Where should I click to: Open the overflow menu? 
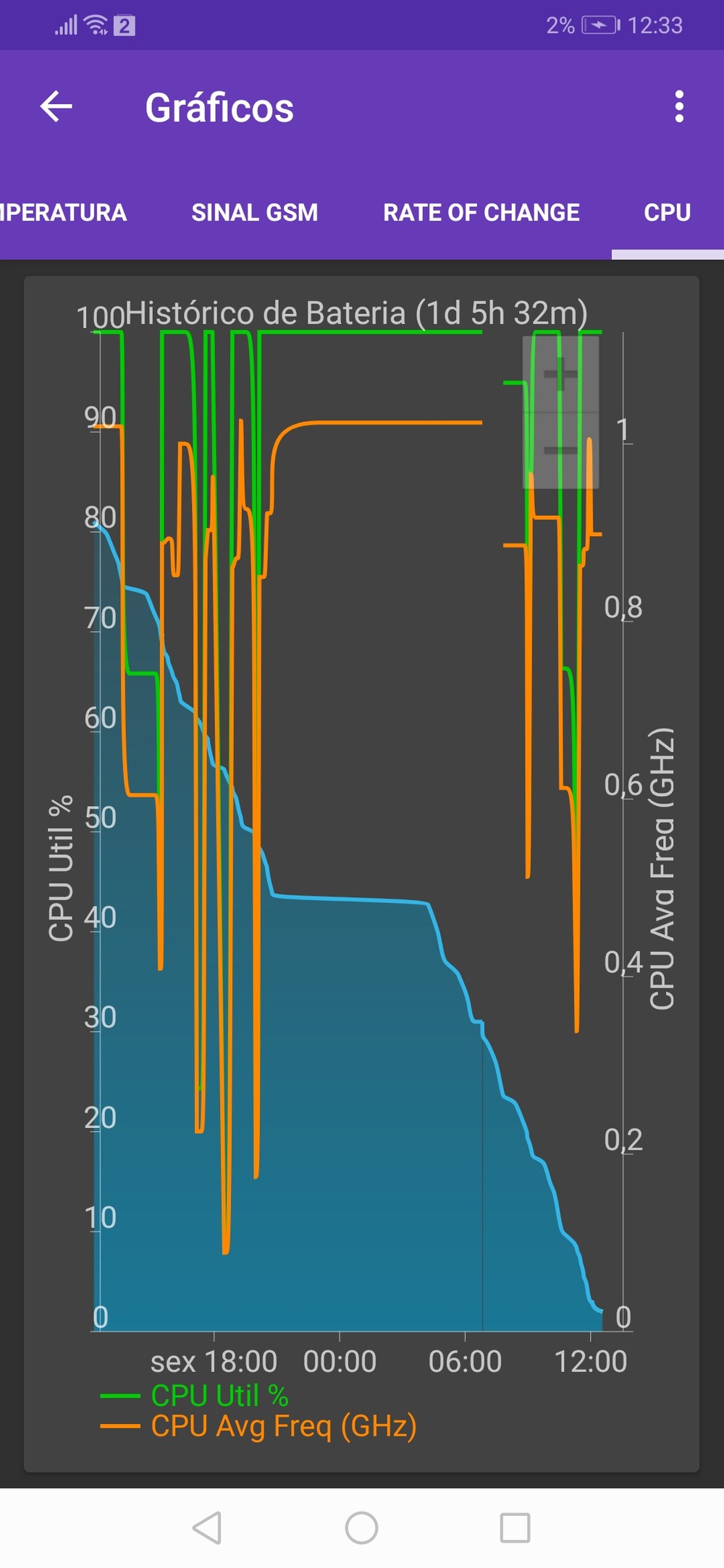tap(678, 107)
